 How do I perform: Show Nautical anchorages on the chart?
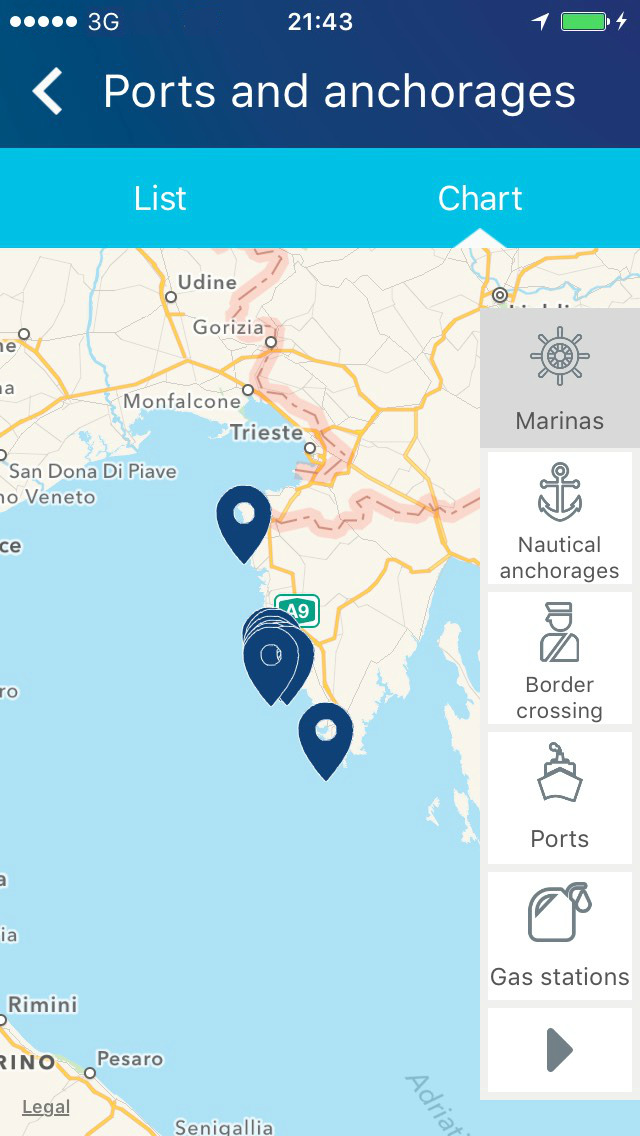coord(559,518)
